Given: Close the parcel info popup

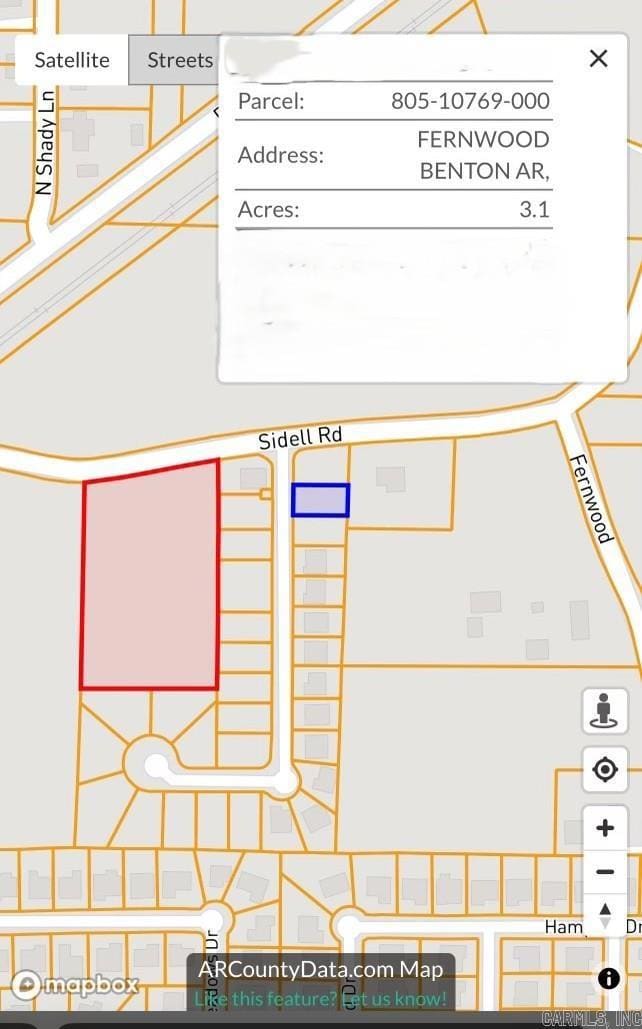Looking at the screenshot, I should [x=598, y=58].
